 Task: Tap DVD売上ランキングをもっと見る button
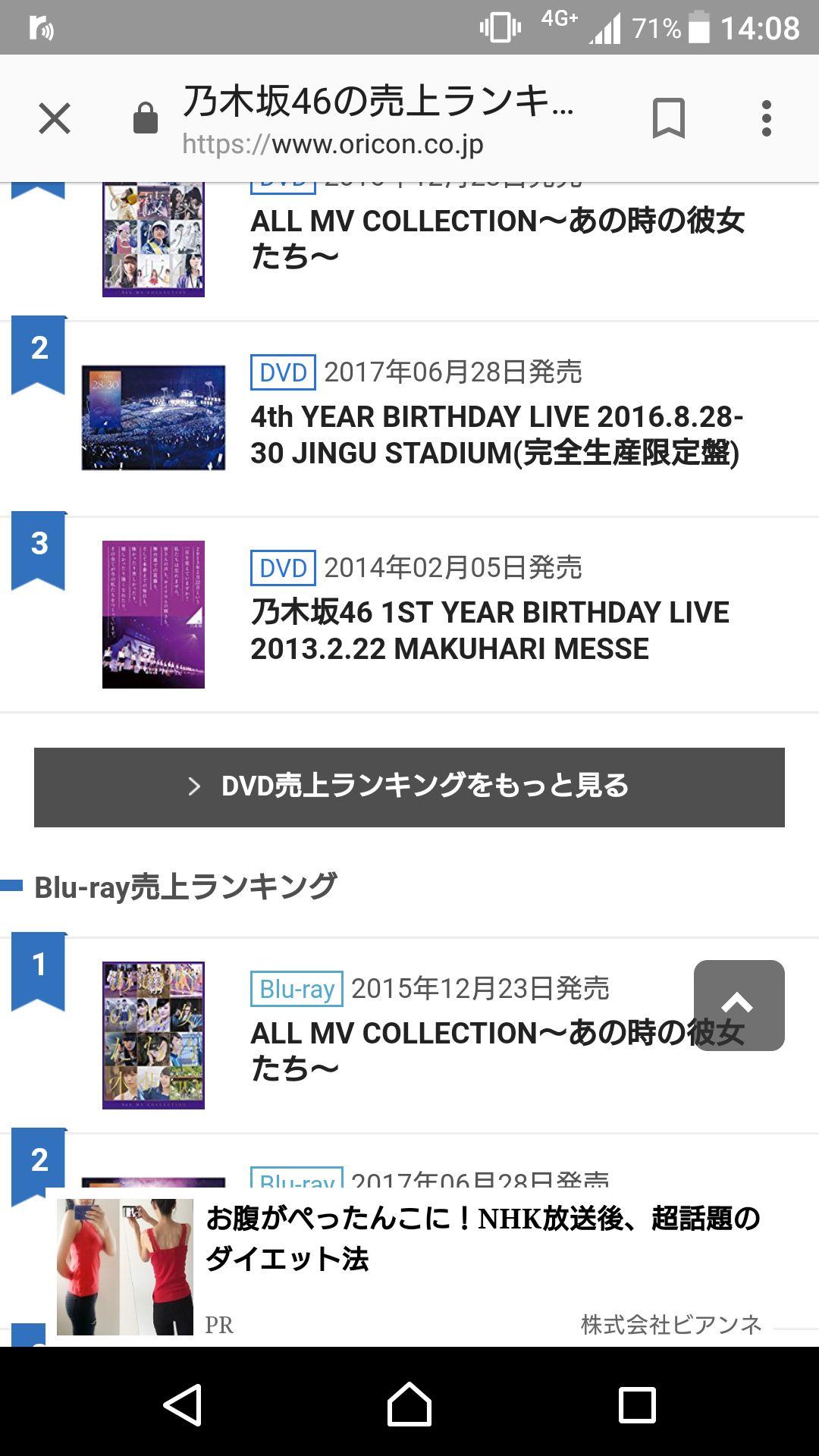[x=409, y=787]
